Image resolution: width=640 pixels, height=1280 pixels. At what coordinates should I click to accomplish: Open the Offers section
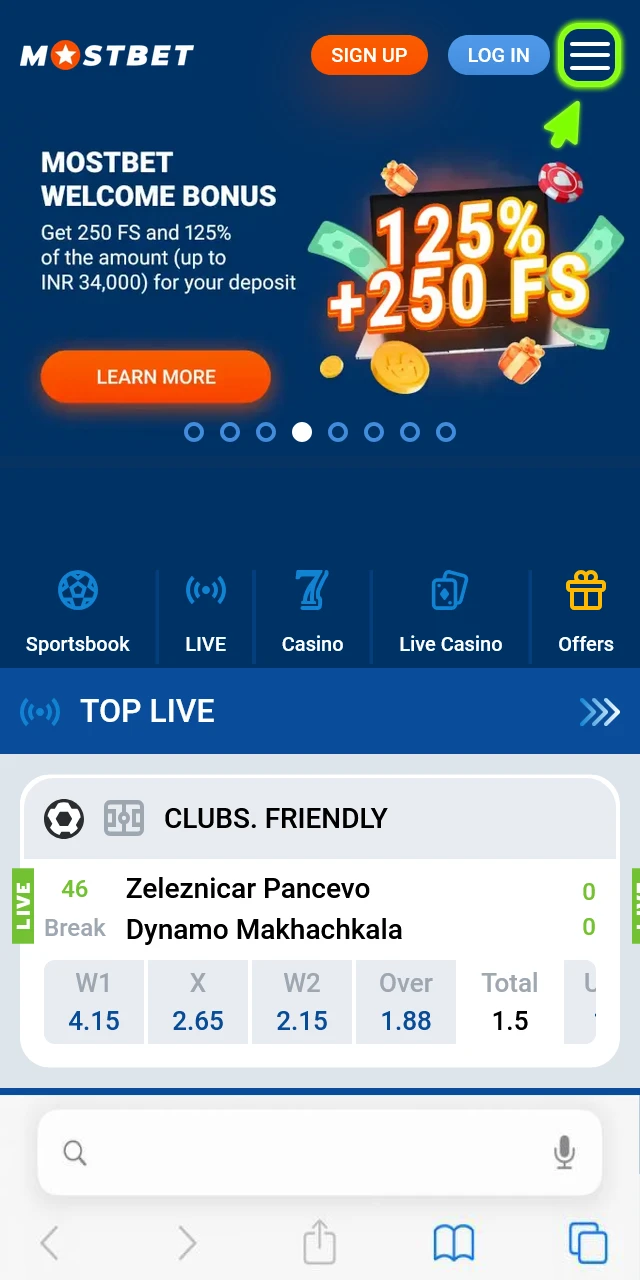586,612
